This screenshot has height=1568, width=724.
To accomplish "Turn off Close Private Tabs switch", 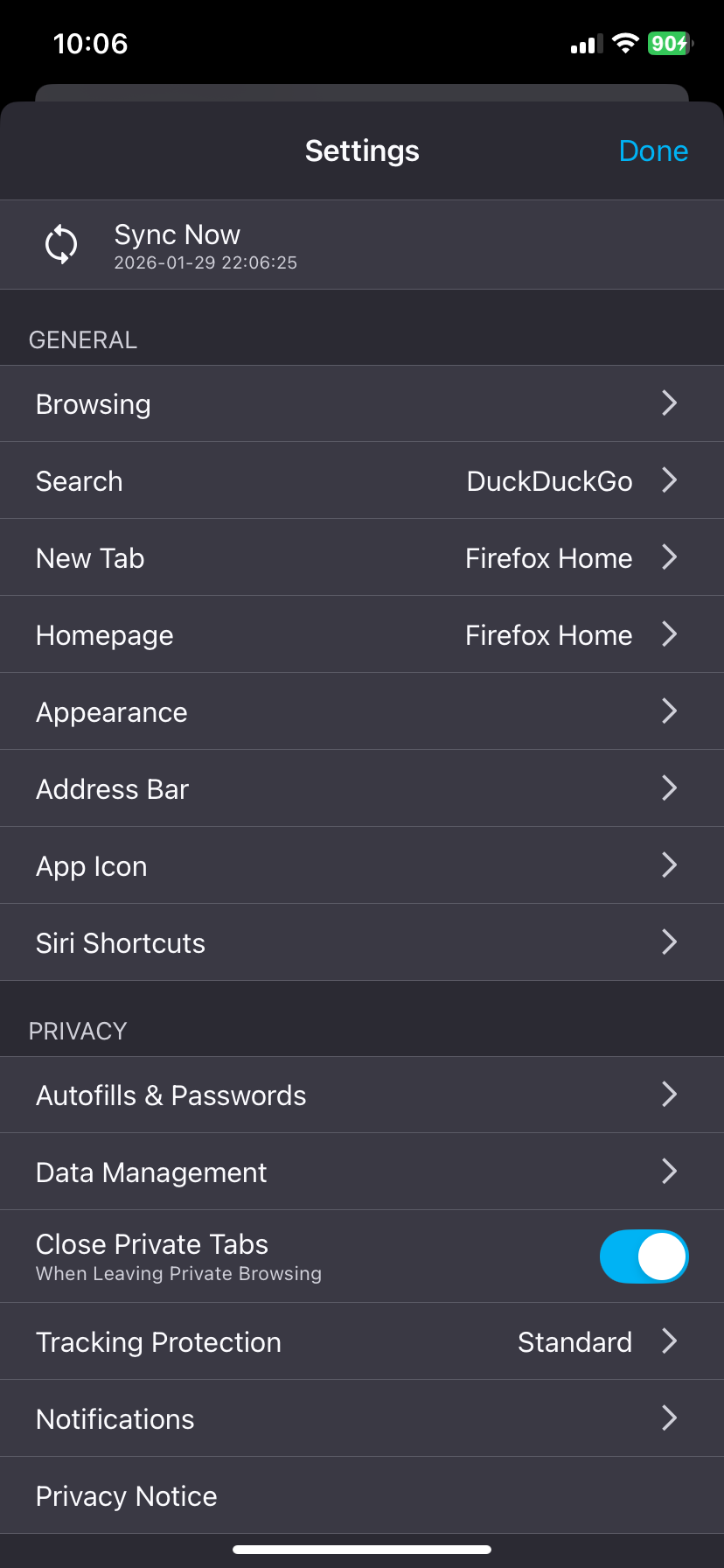I will [x=644, y=1256].
